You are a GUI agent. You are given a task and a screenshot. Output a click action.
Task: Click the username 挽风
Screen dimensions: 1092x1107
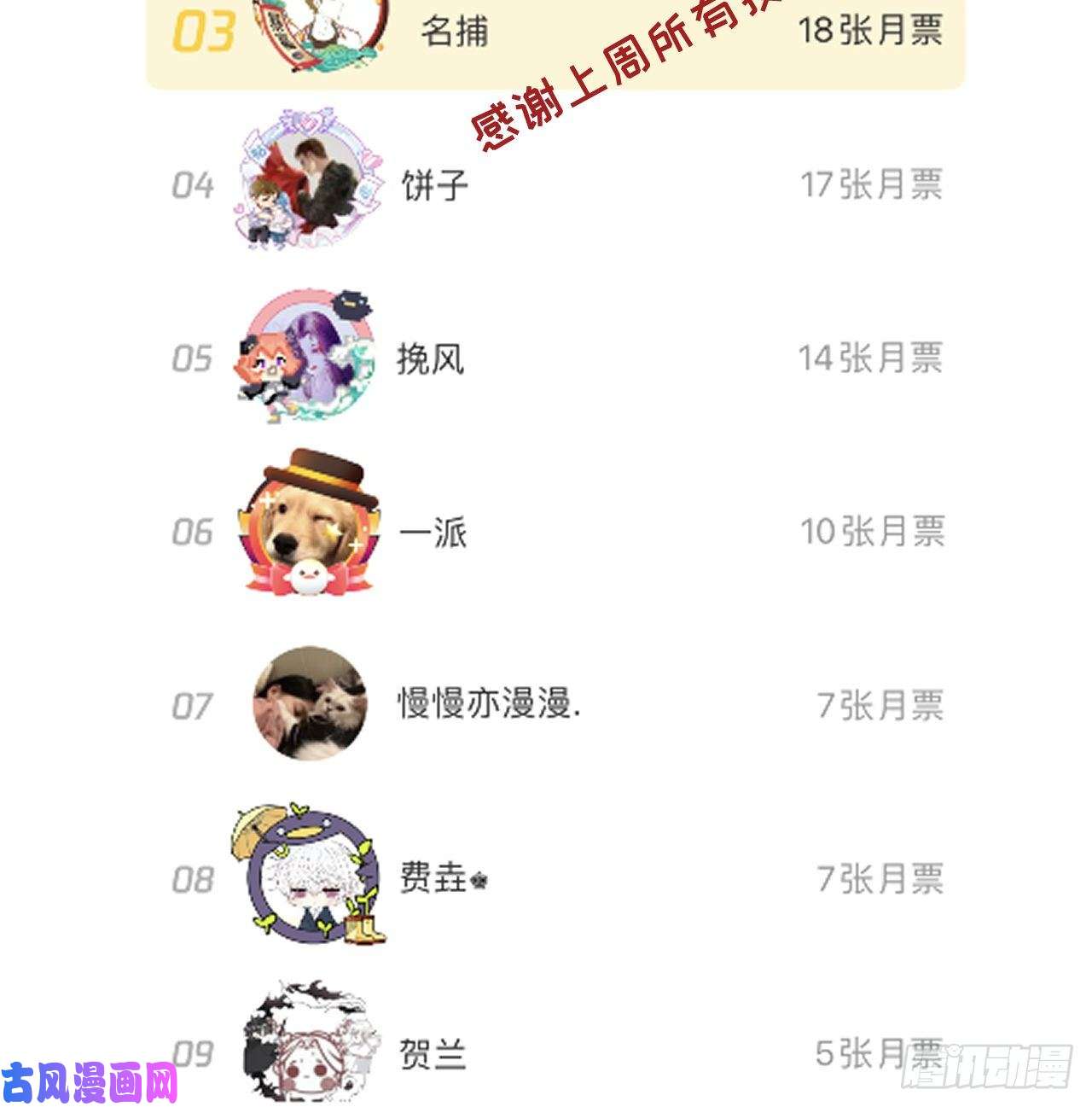tap(431, 358)
